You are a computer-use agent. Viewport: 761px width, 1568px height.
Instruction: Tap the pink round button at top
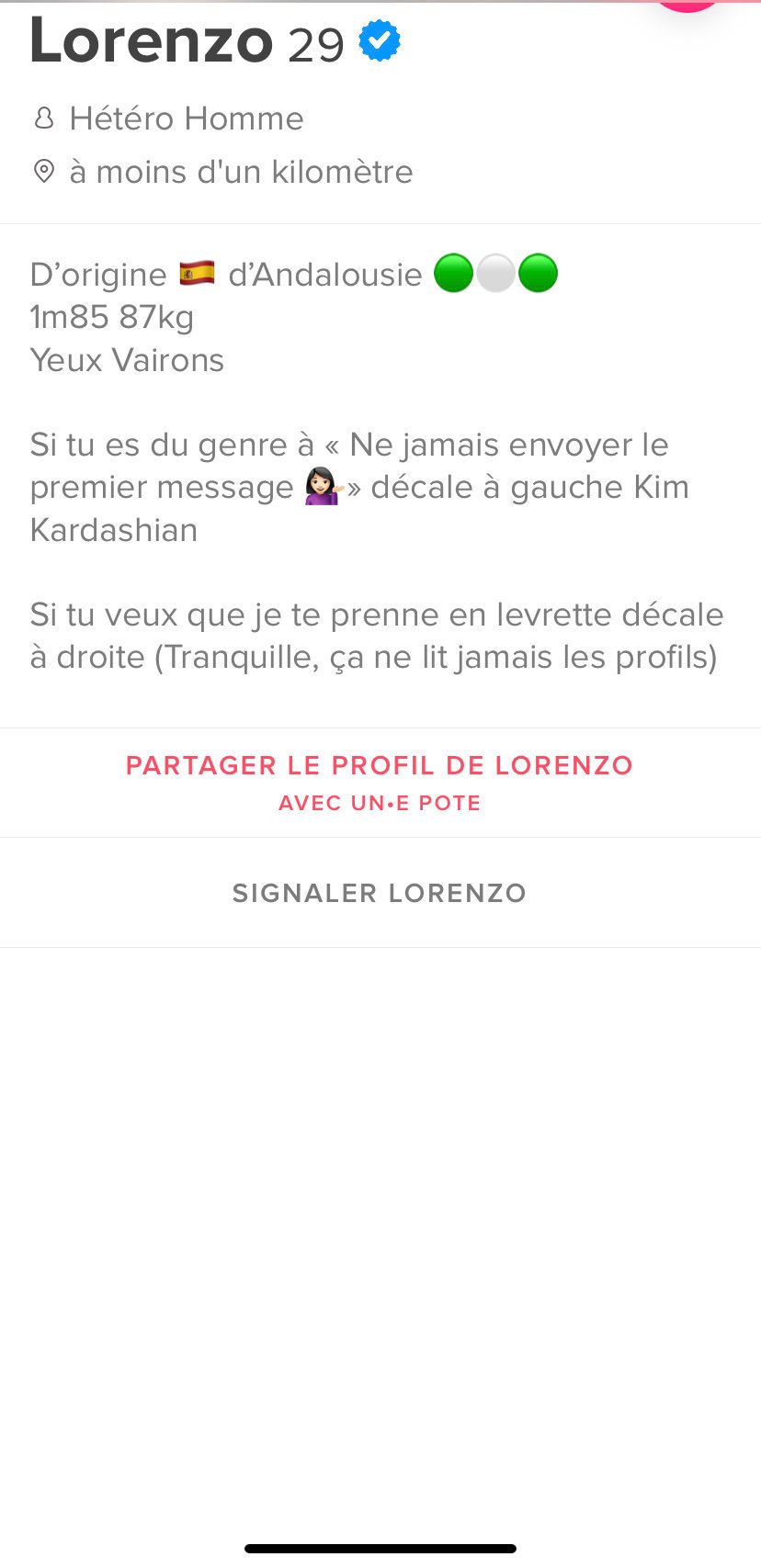687,4
